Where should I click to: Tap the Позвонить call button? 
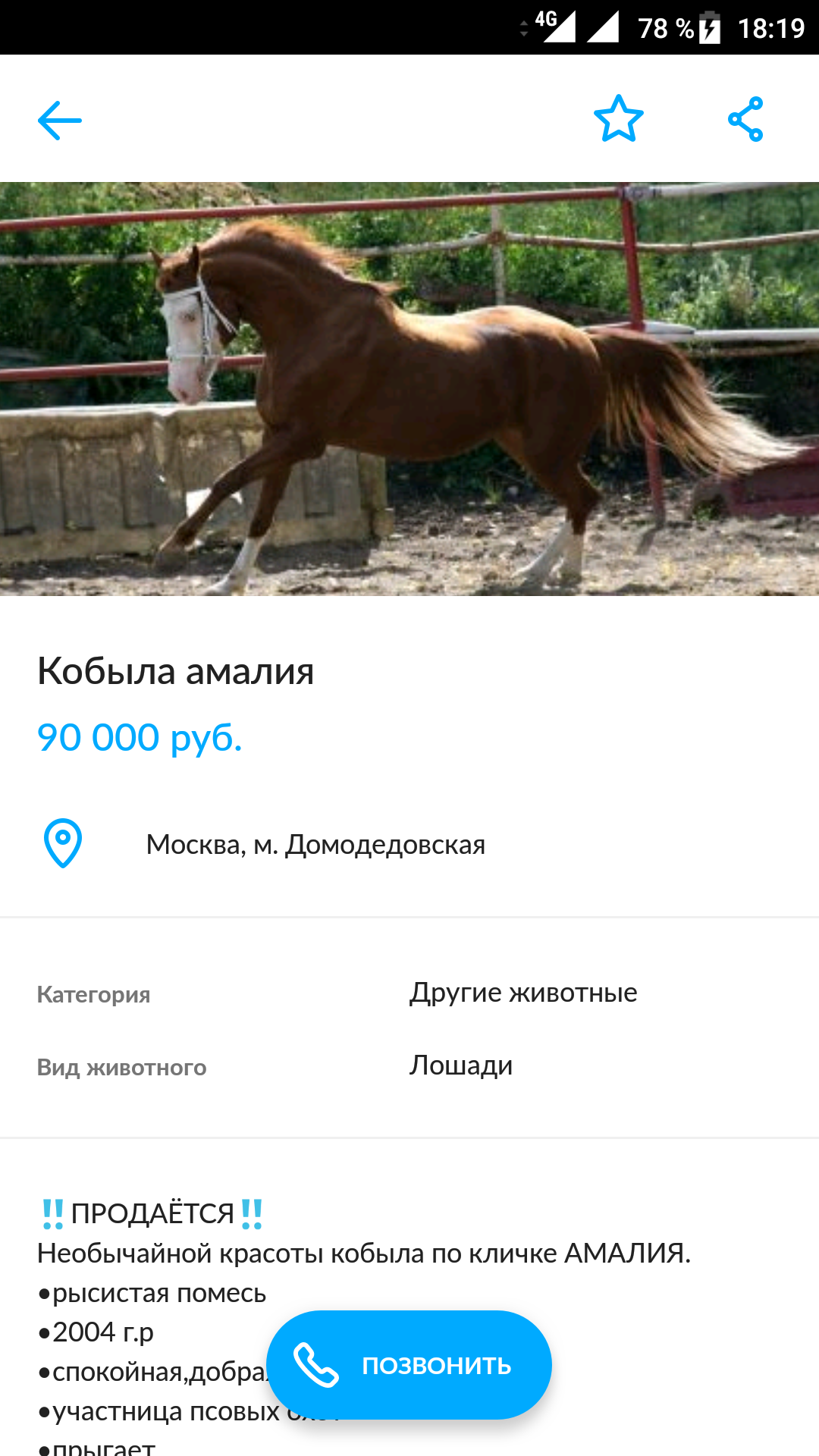coord(409,1364)
